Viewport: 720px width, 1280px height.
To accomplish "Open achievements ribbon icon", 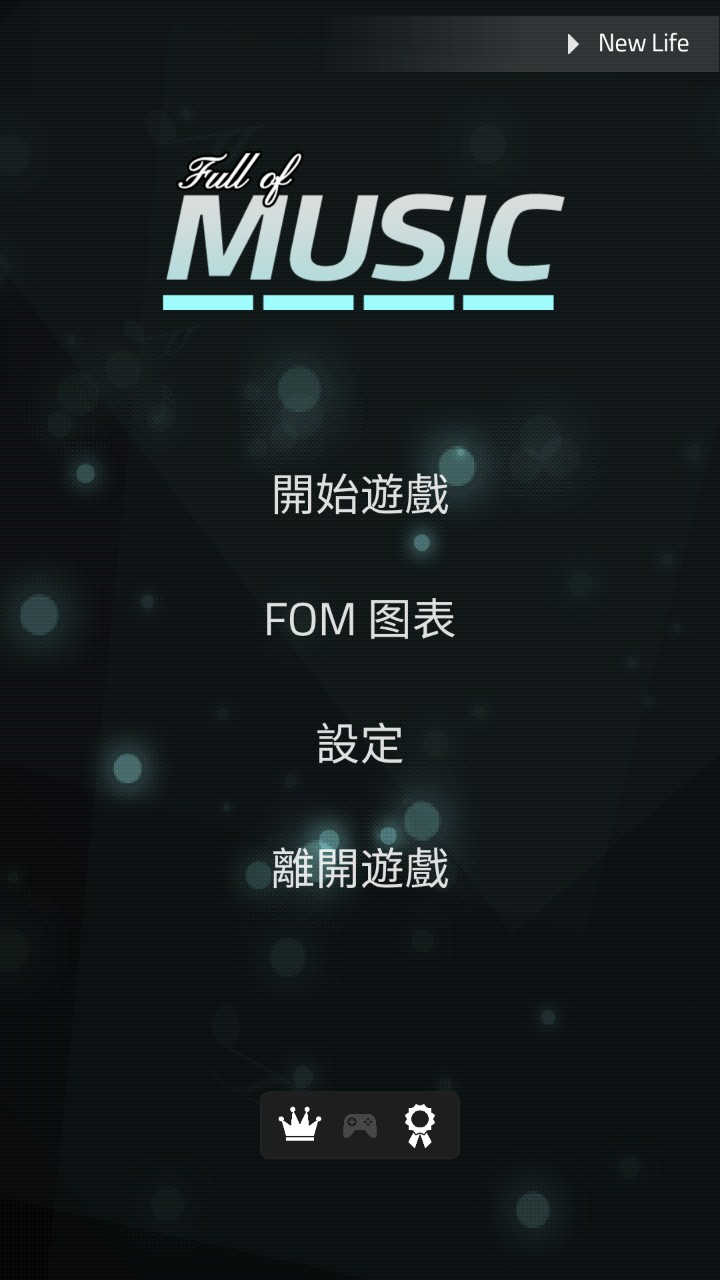I will pyautogui.click(x=420, y=1125).
